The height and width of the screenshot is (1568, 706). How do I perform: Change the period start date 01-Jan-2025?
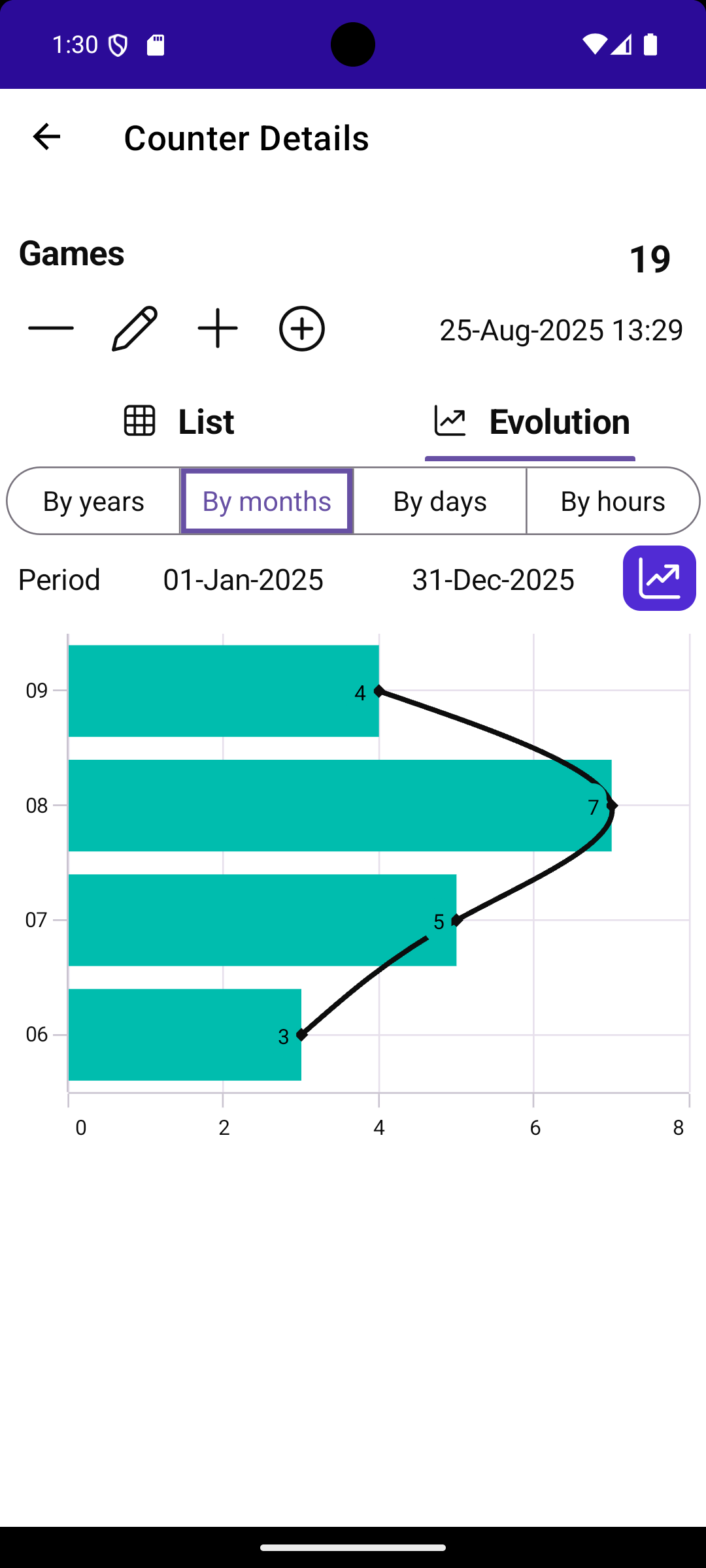click(x=243, y=580)
